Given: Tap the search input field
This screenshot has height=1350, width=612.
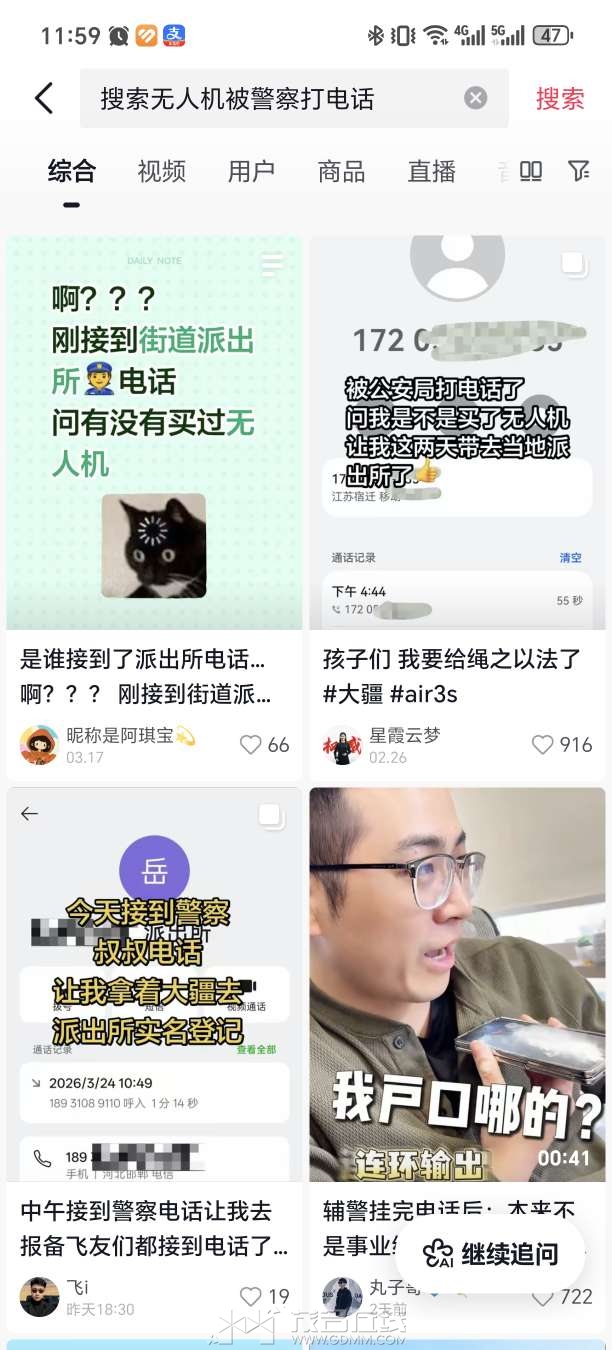Looking at the screenshot, I should click(270, 98).
